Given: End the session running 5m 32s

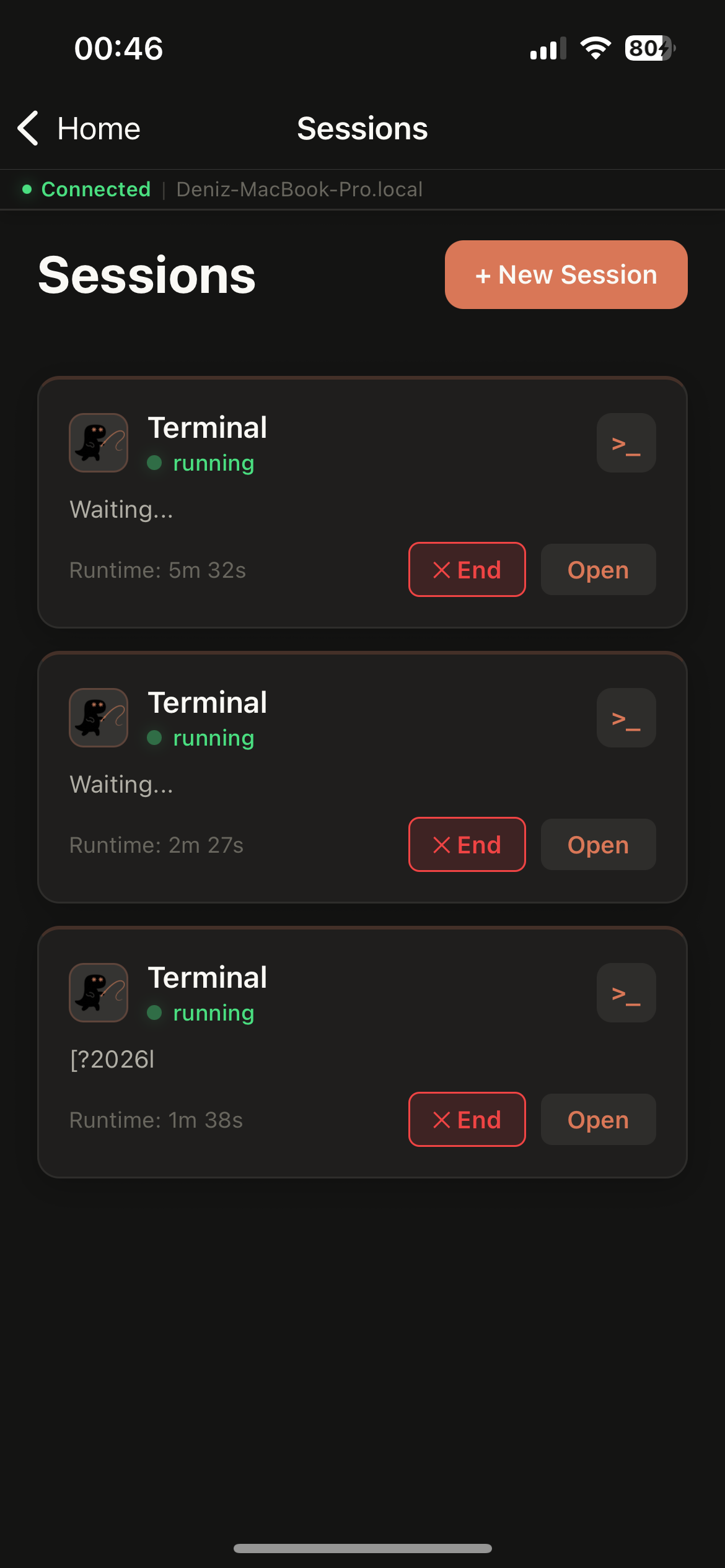Looking at the screenshot, I should tap(467, 570).
